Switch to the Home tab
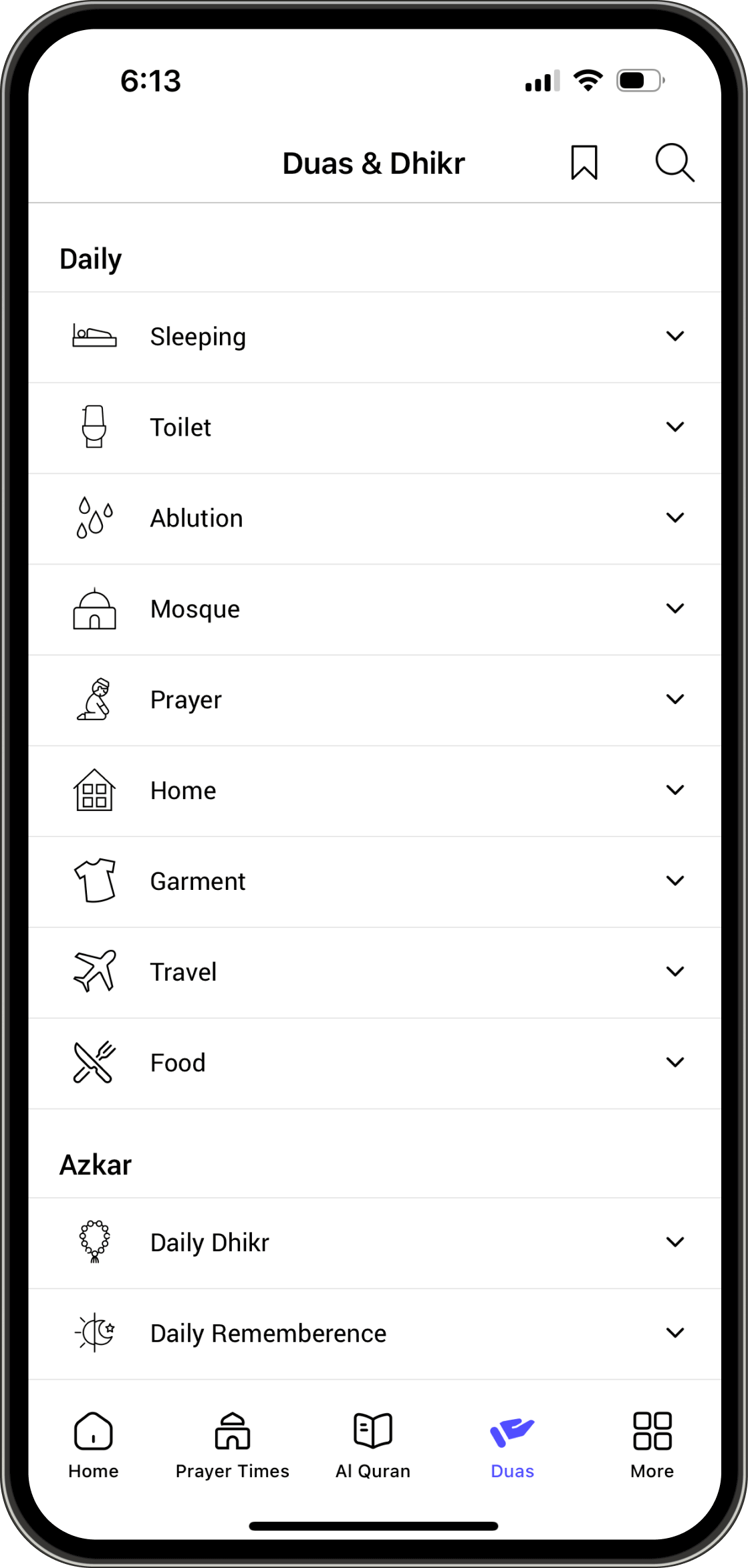This screenshot has width=748, height=1568. click(x=94, y=1444)
